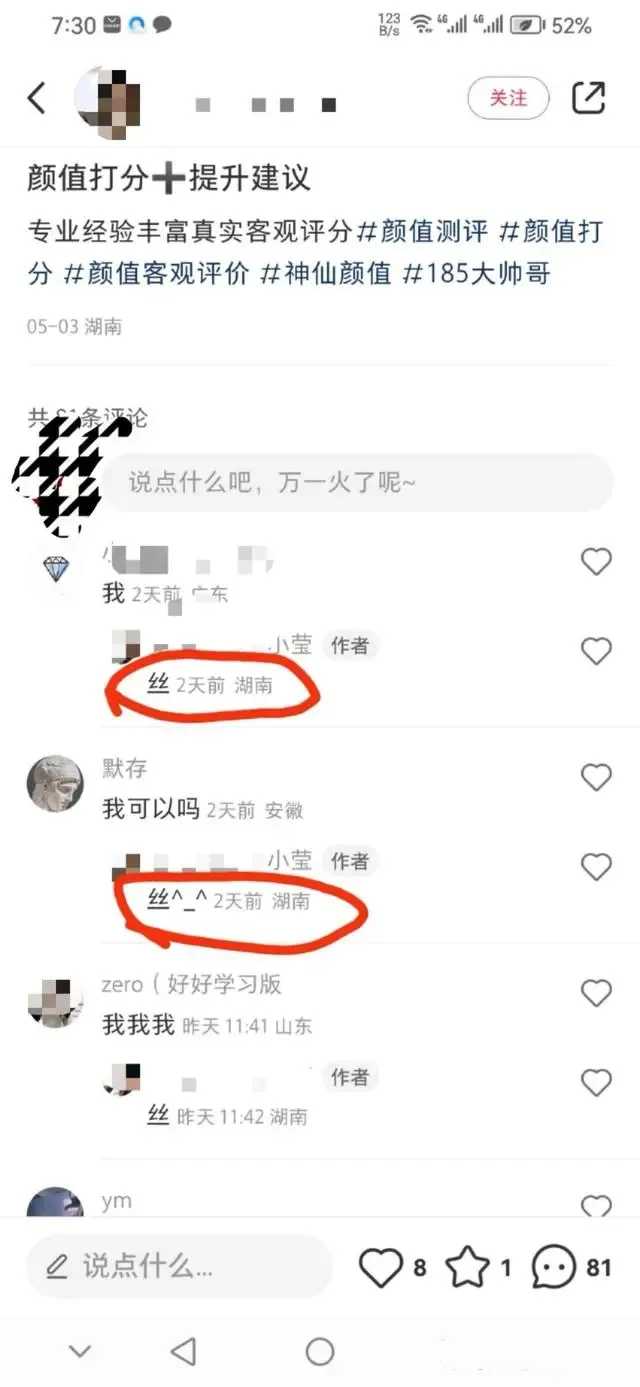640x1387 pixels.
Task: Open the post author's avatar in the header
Action: [x=108, y=100]
